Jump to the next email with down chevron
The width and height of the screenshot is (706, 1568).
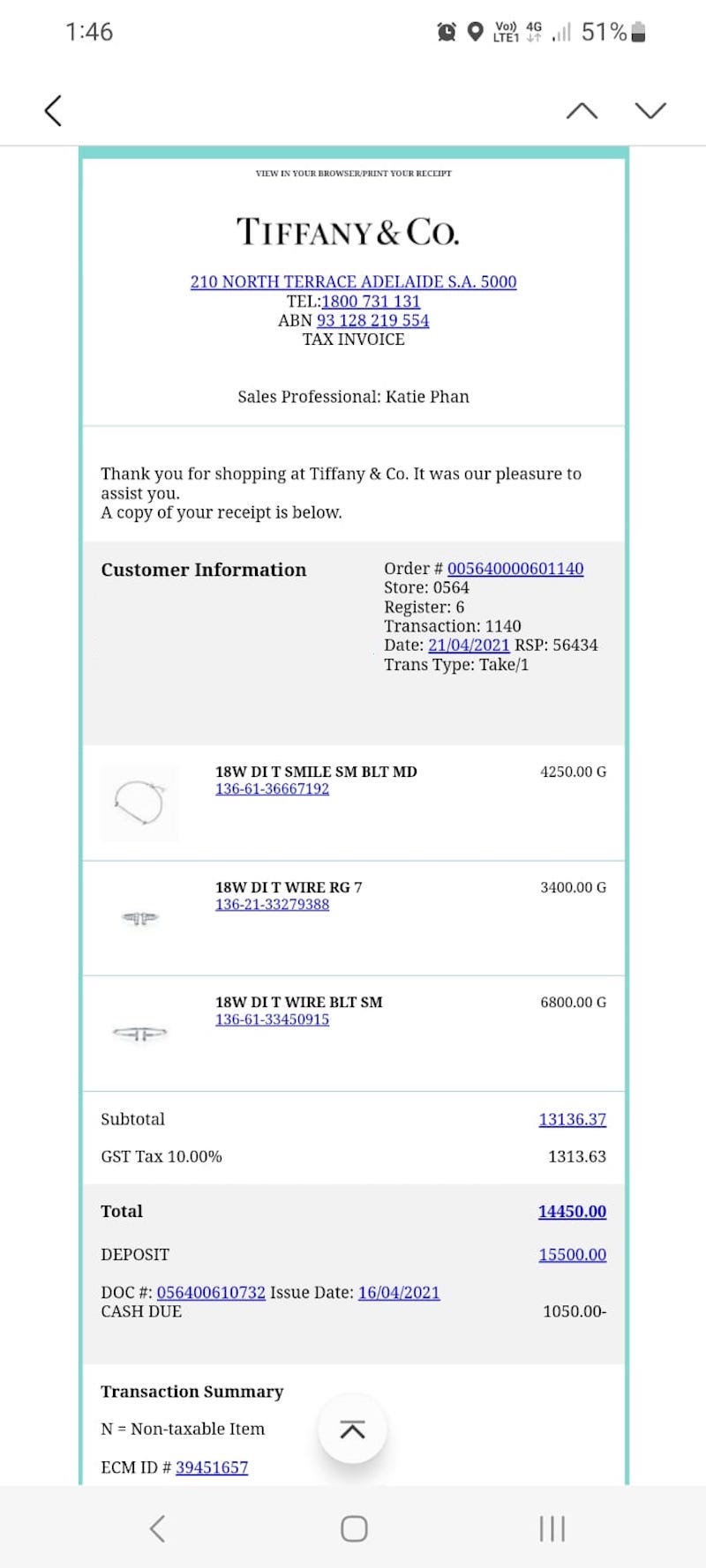coord(650,110)
